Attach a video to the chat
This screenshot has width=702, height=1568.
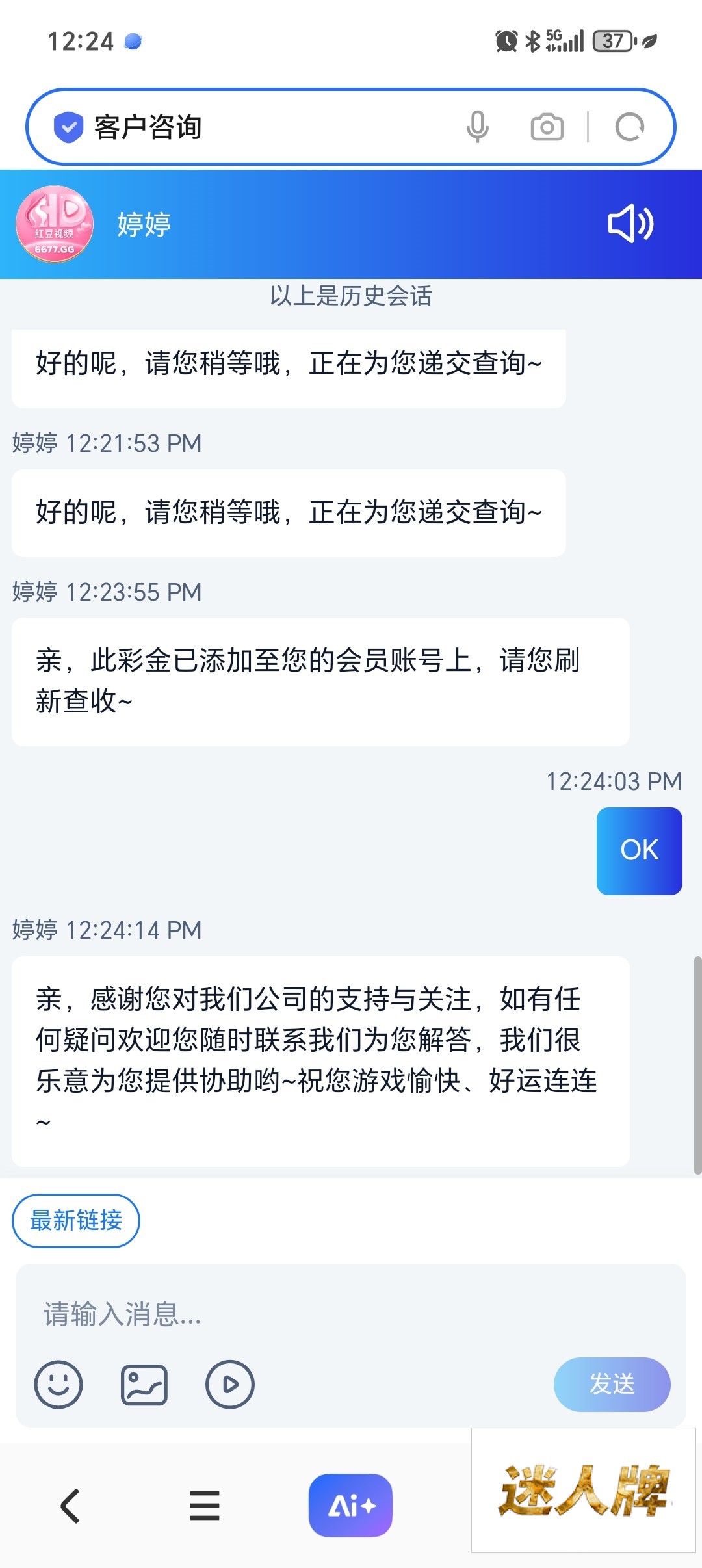[x=230, y=1384]
